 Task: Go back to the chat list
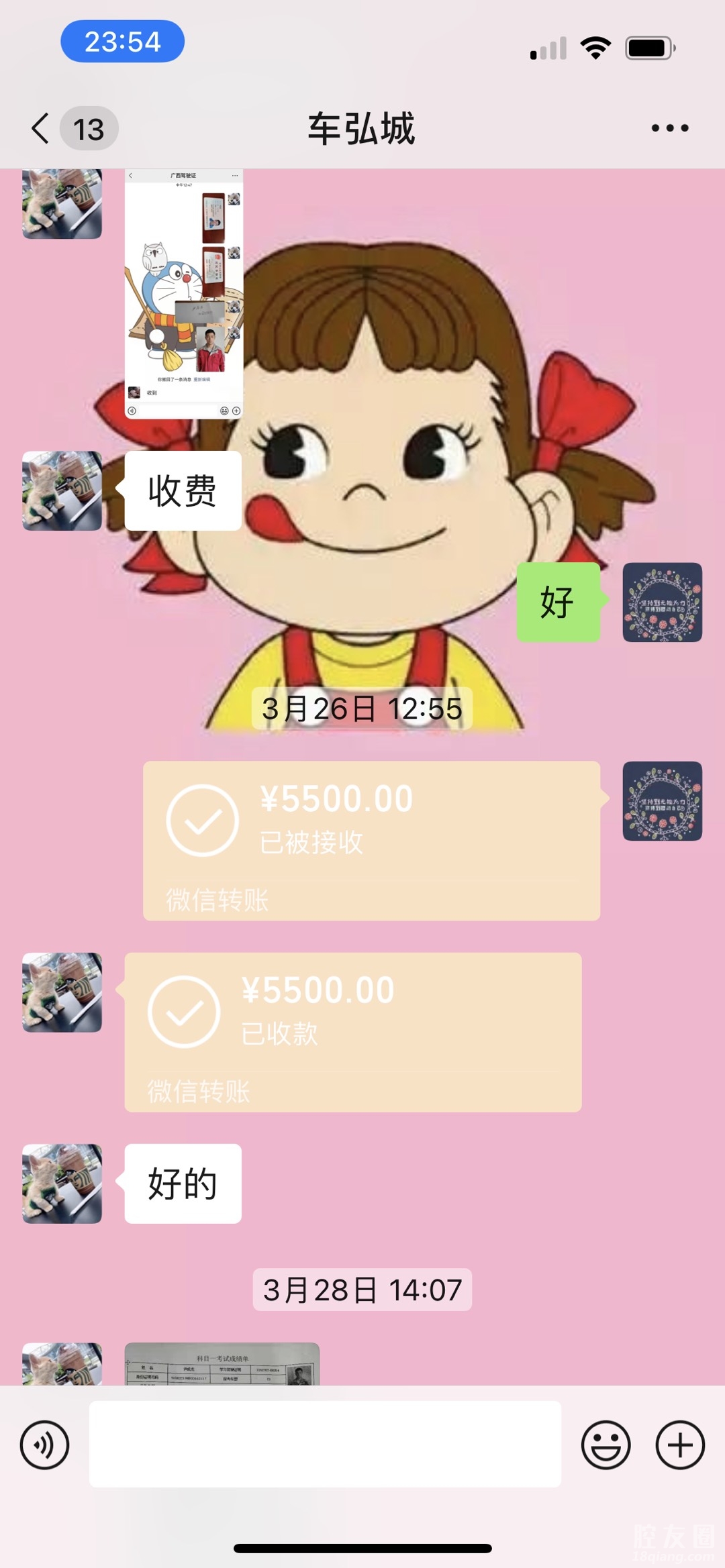(x=42, y=128)
